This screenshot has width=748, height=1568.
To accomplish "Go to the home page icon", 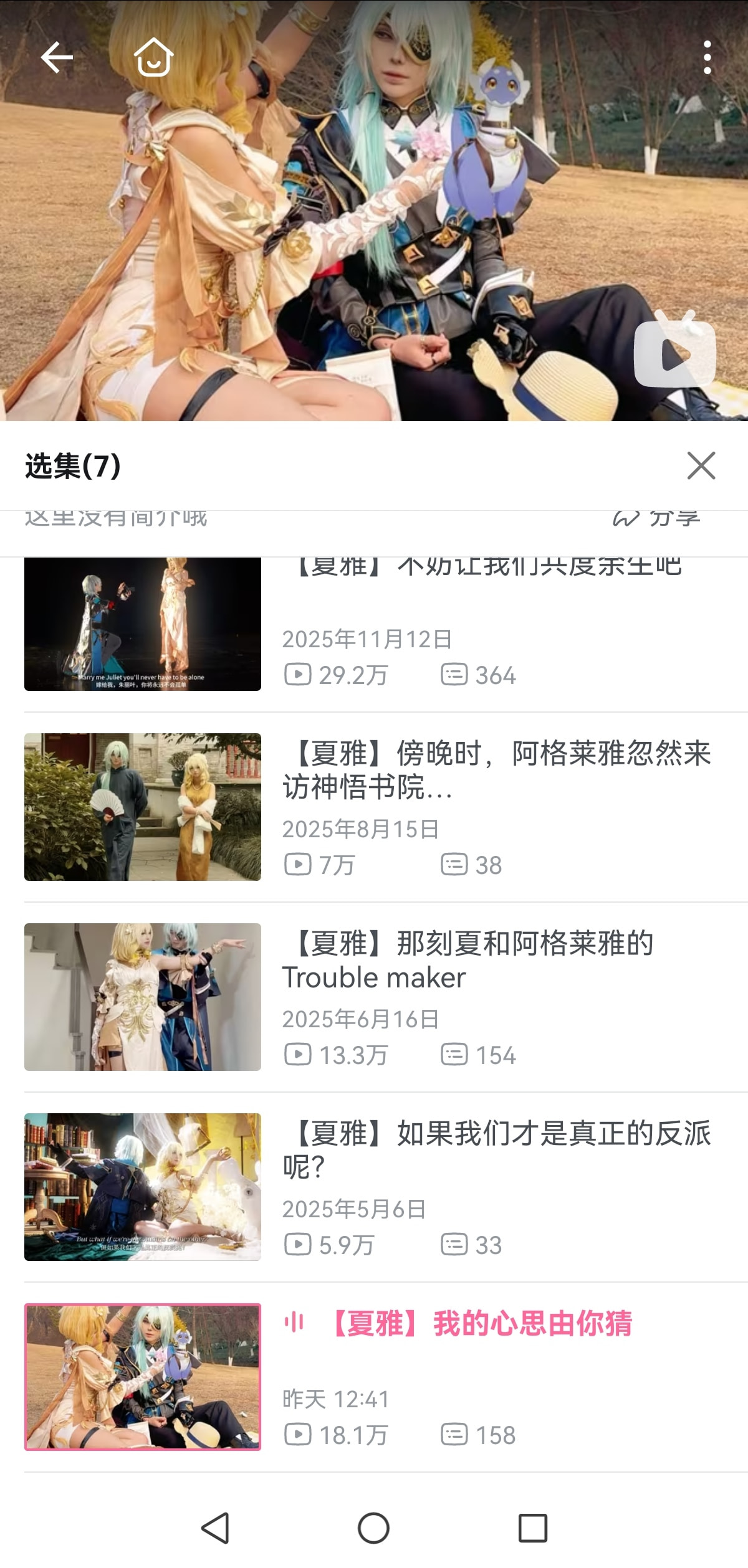I will click(x=153, y=58).
